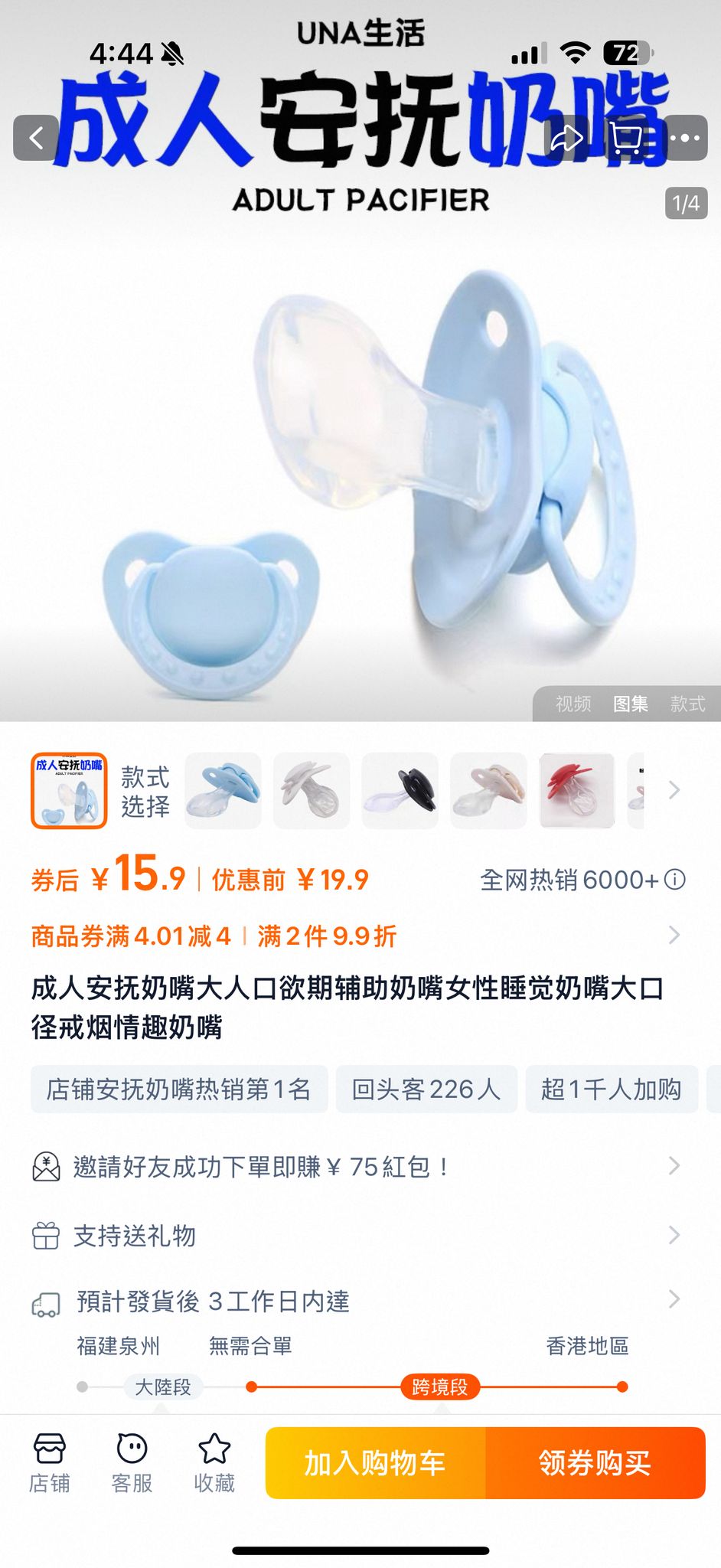This screenshot has height=1568, width=721.
Task: Open coupon details 商品券满4.01减4
Action: pos(131,936)
